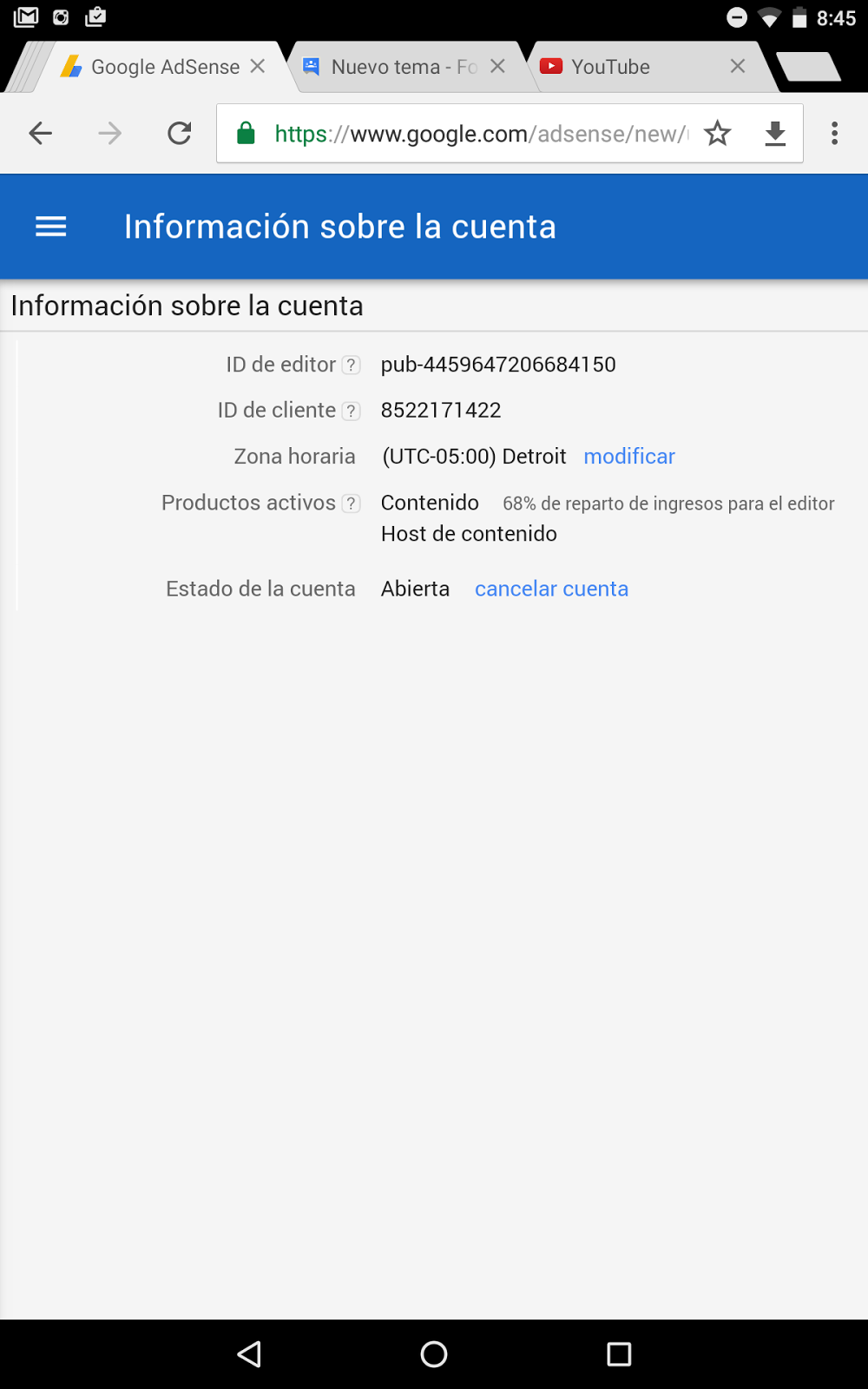Show help for ID de editor

[x=351, y=365]
